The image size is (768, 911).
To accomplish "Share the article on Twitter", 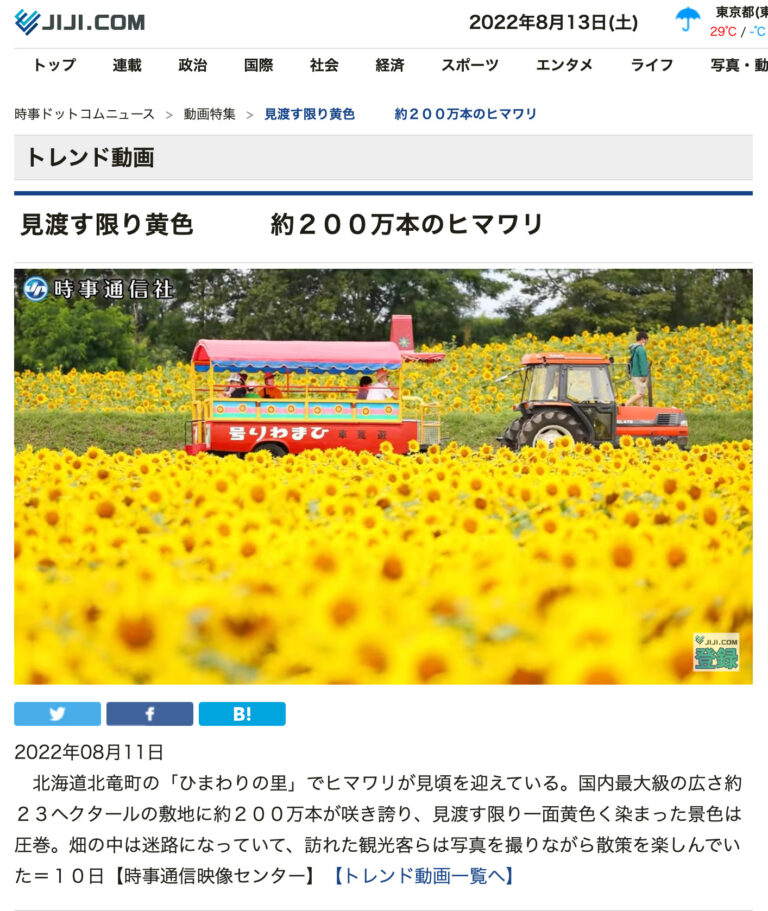I will [x=57, y=714].
